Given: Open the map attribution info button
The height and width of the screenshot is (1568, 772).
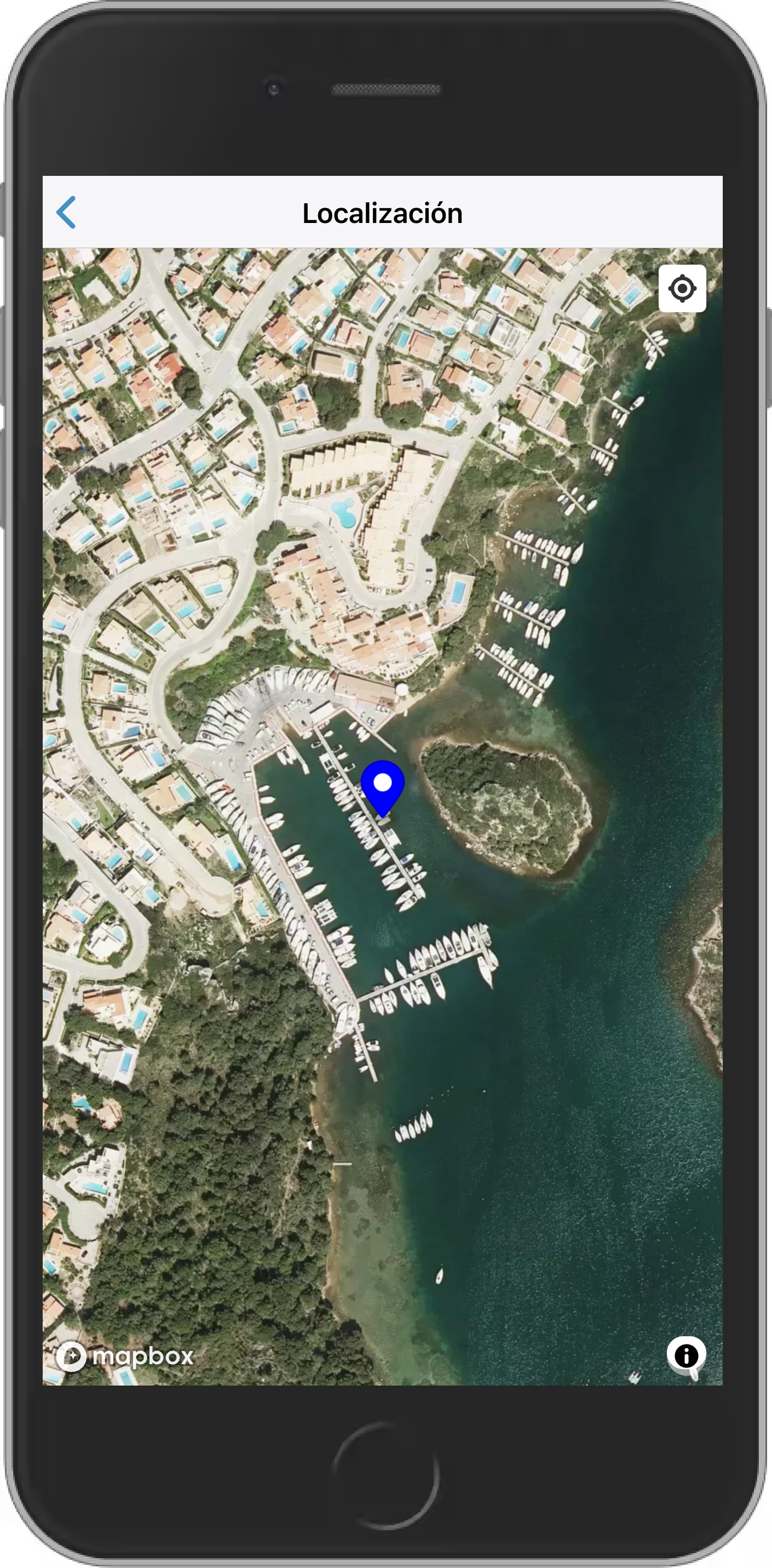Looking at the screenshot, I should click(686, 1355).
